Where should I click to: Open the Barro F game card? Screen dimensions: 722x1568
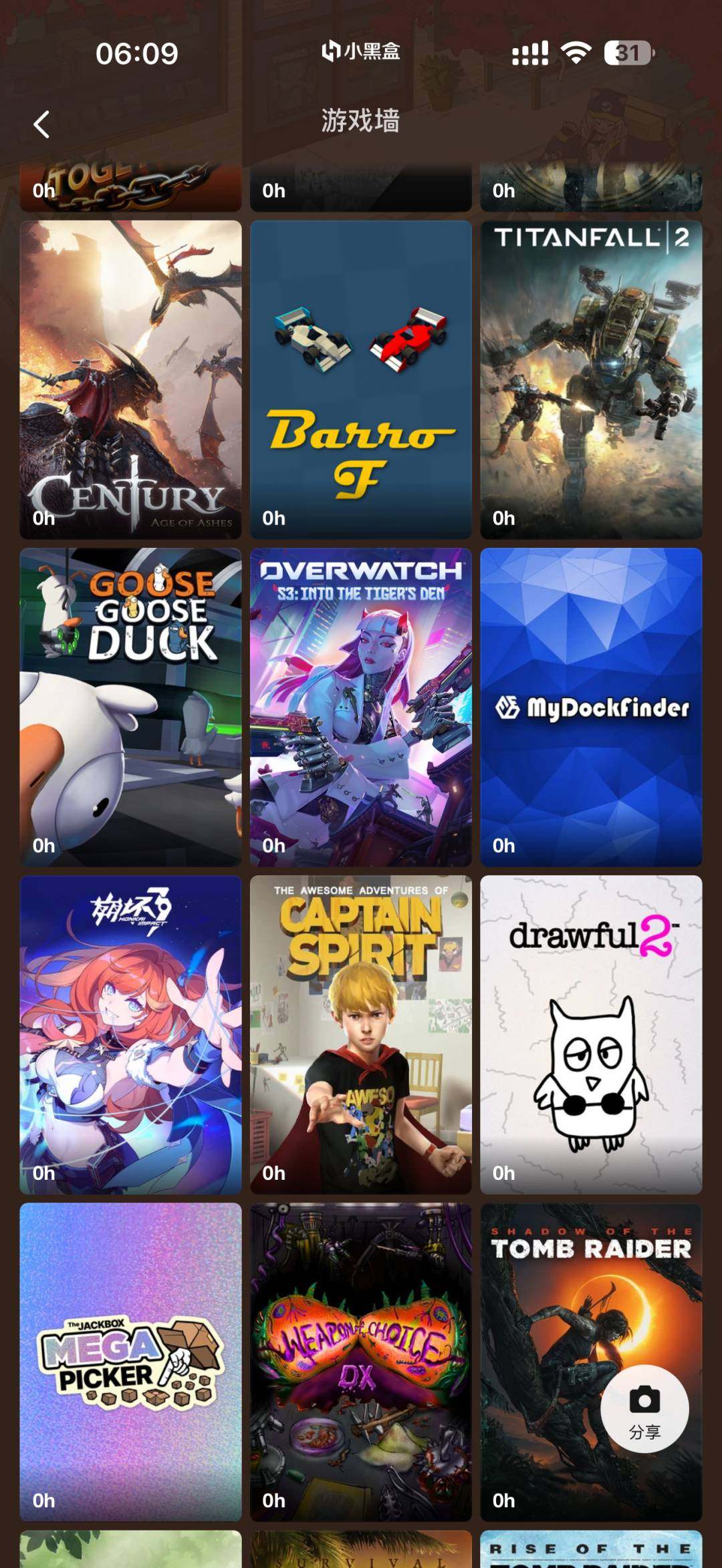pos(361,379)
